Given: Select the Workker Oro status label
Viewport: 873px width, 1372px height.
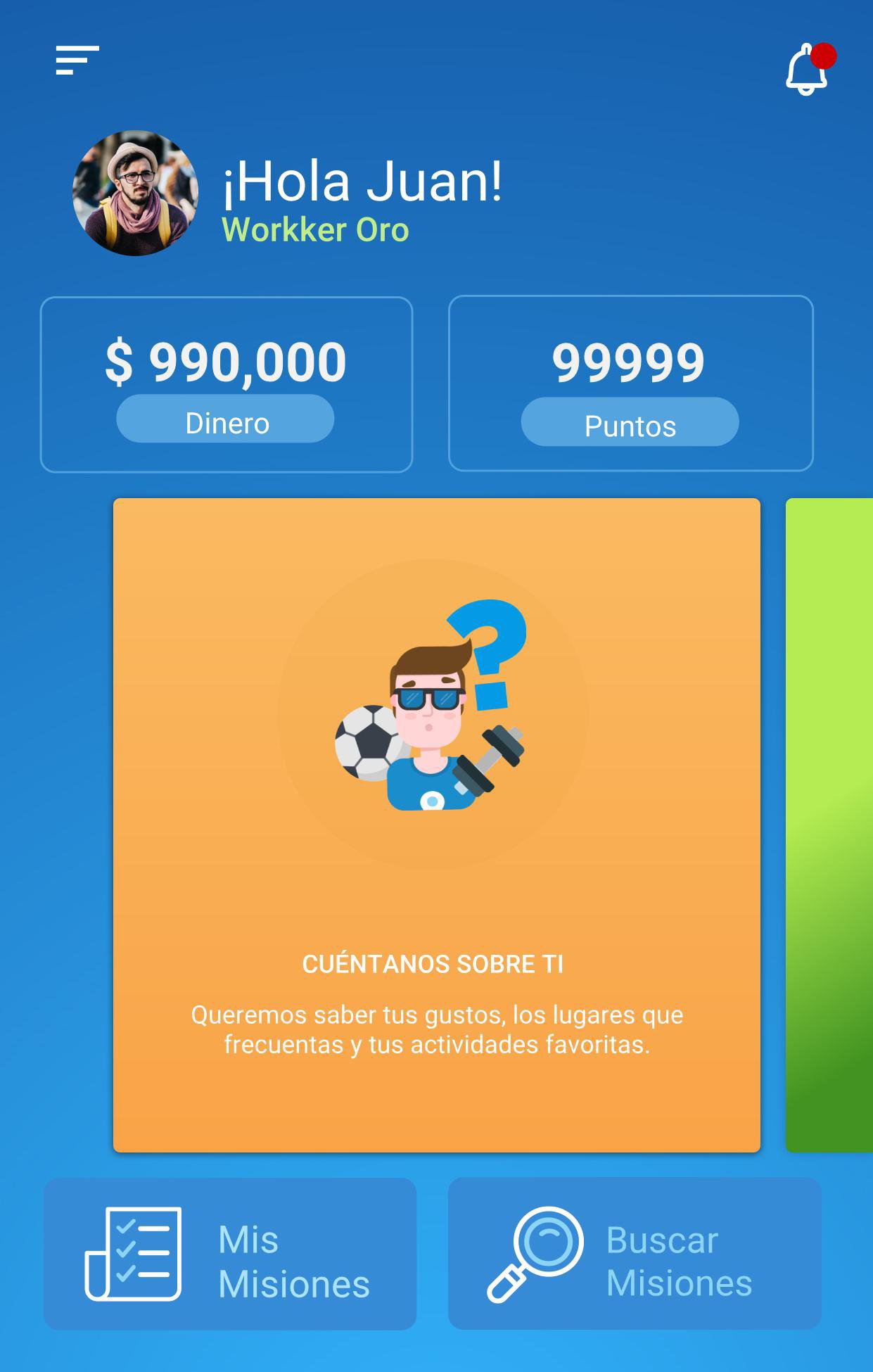Looking at the screenshot, I should (315, 229).
